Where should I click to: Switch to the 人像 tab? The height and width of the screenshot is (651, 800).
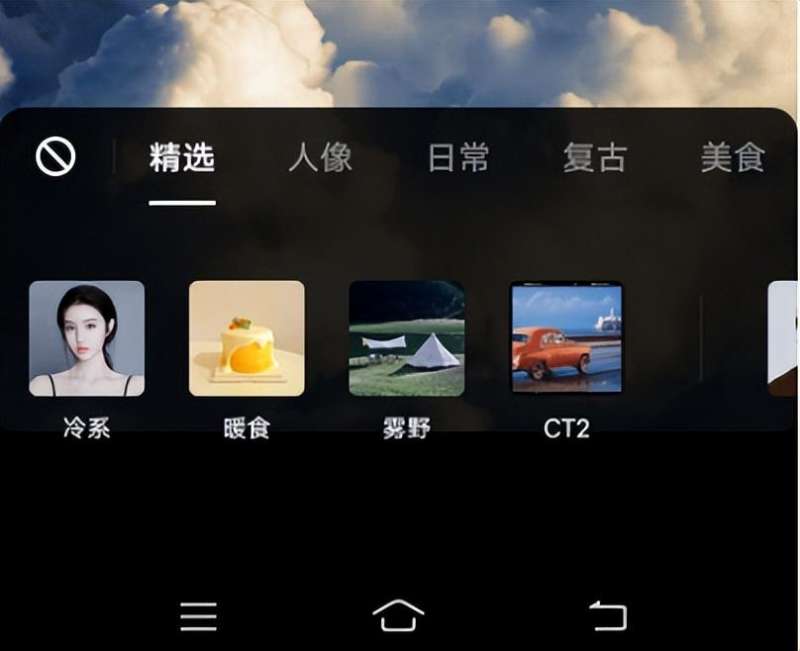(320, 158)
